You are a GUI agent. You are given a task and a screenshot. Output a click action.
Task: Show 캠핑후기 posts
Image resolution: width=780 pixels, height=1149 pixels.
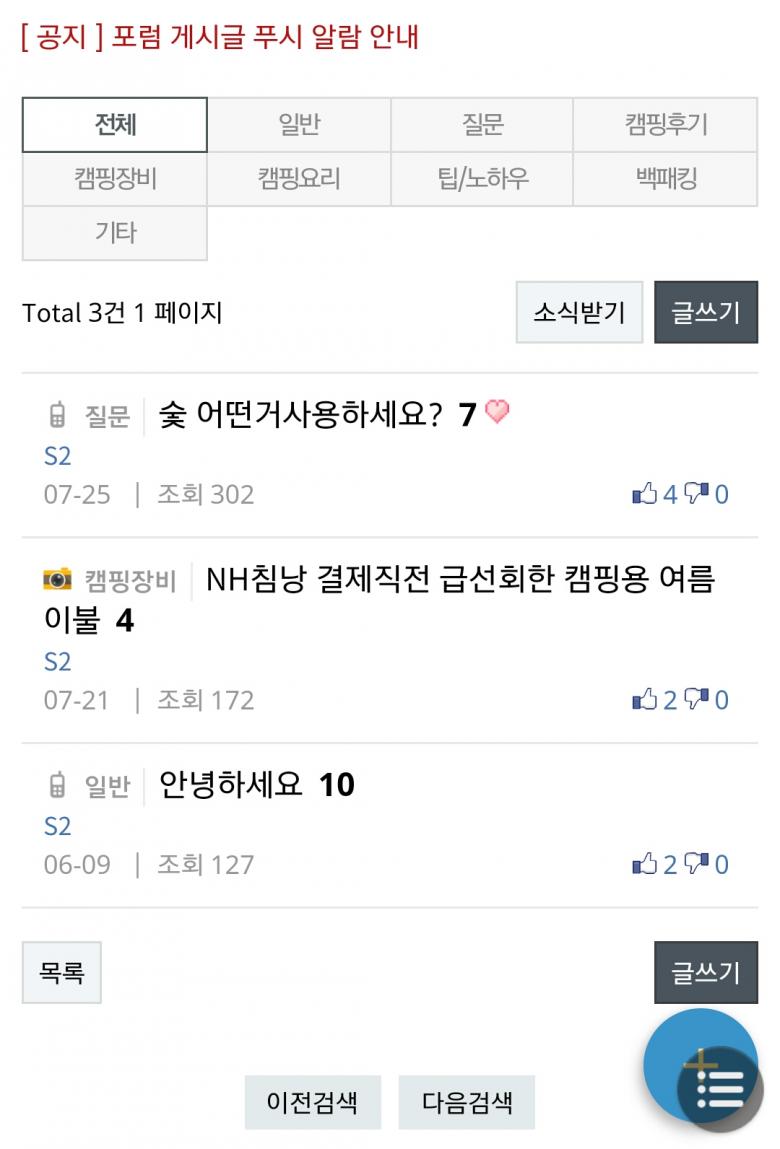666,125
